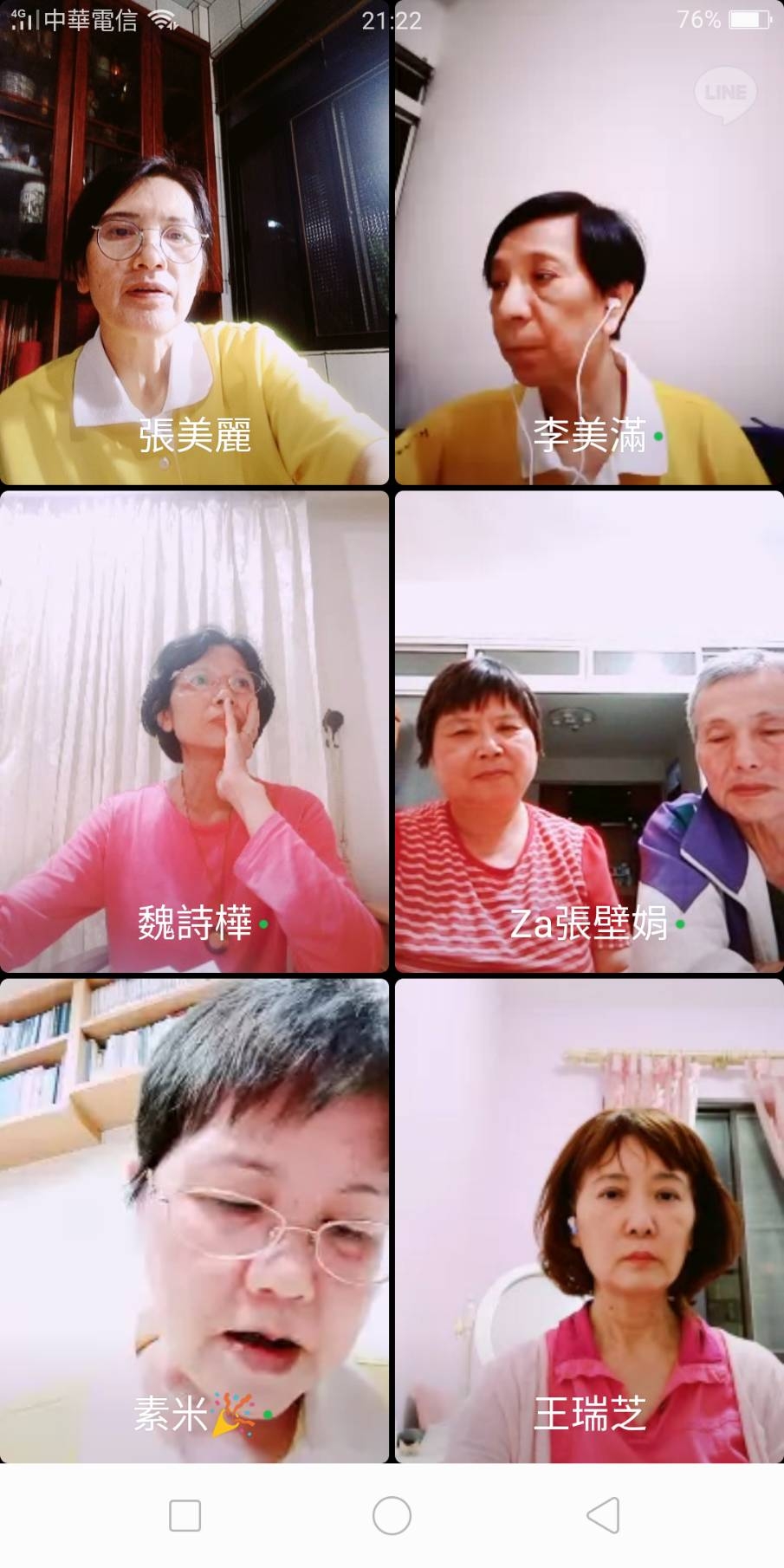This screenshot has width=784, height=1568.
Task: Select the 素米 video tile
Action: 194,1220
